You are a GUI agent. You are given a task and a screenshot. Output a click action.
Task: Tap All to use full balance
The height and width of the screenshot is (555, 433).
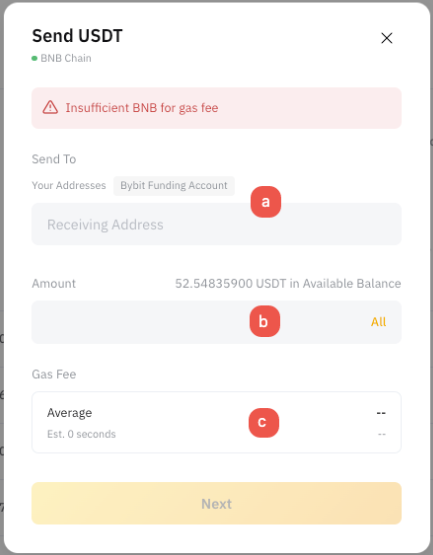(378, 322)
